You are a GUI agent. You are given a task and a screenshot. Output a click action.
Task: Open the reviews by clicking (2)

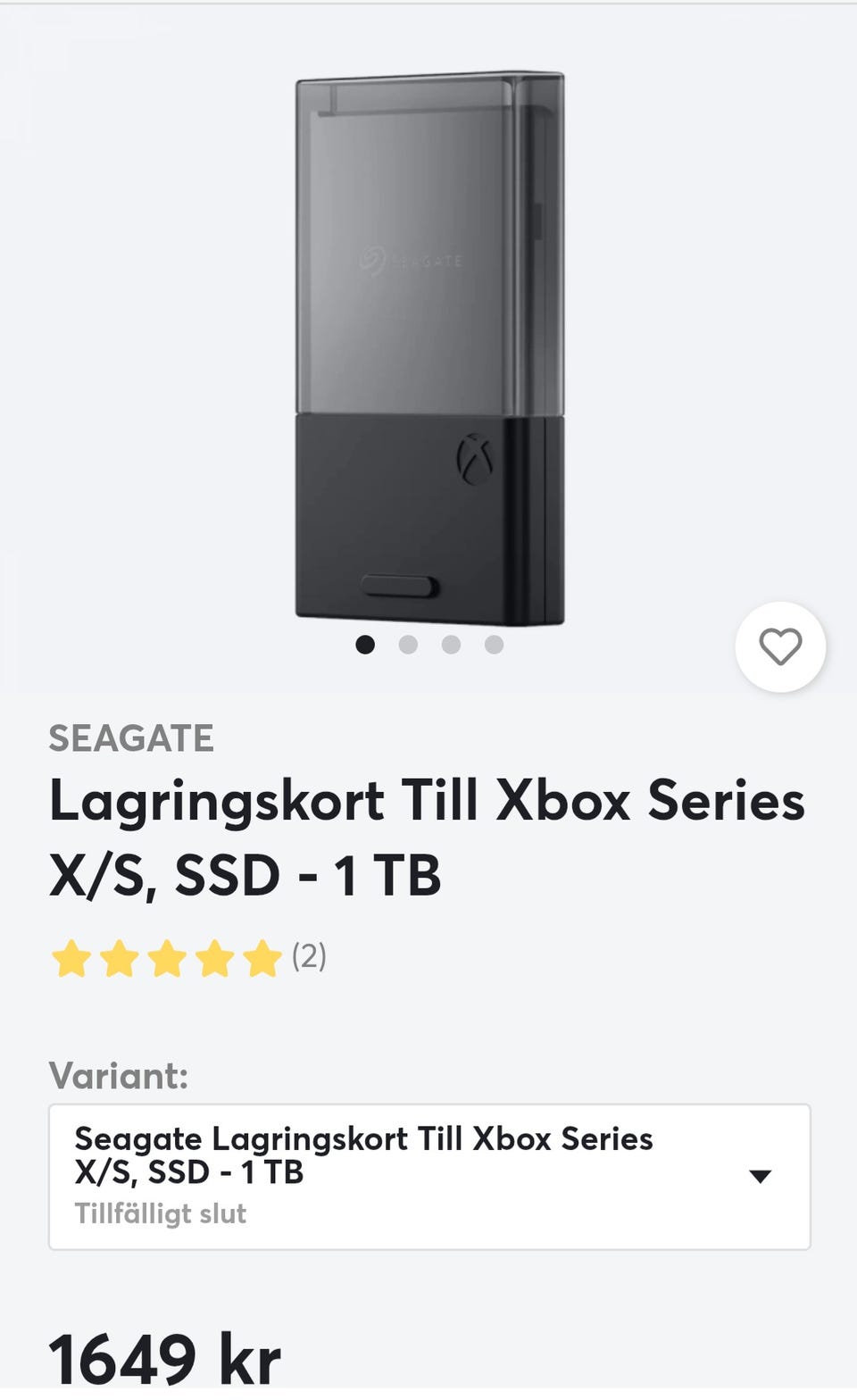tap(308, 959)
